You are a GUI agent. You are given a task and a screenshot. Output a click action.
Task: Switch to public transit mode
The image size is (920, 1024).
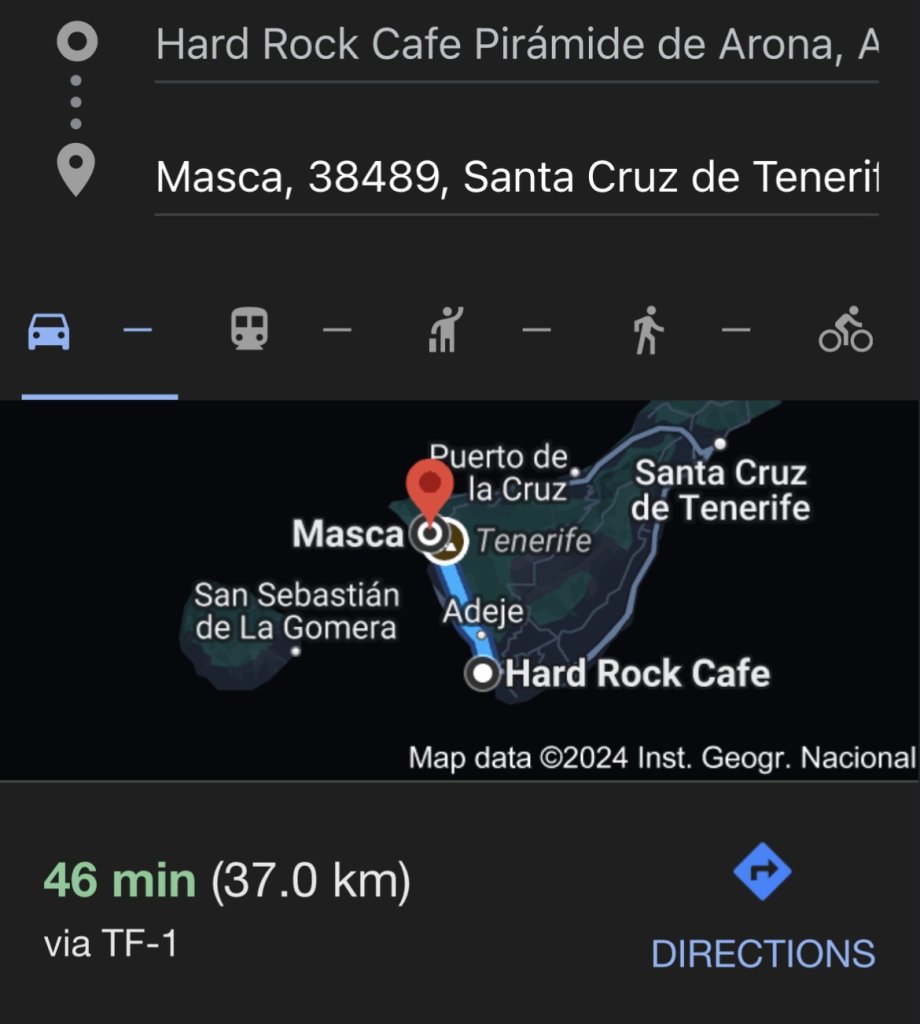pos(249,329)
